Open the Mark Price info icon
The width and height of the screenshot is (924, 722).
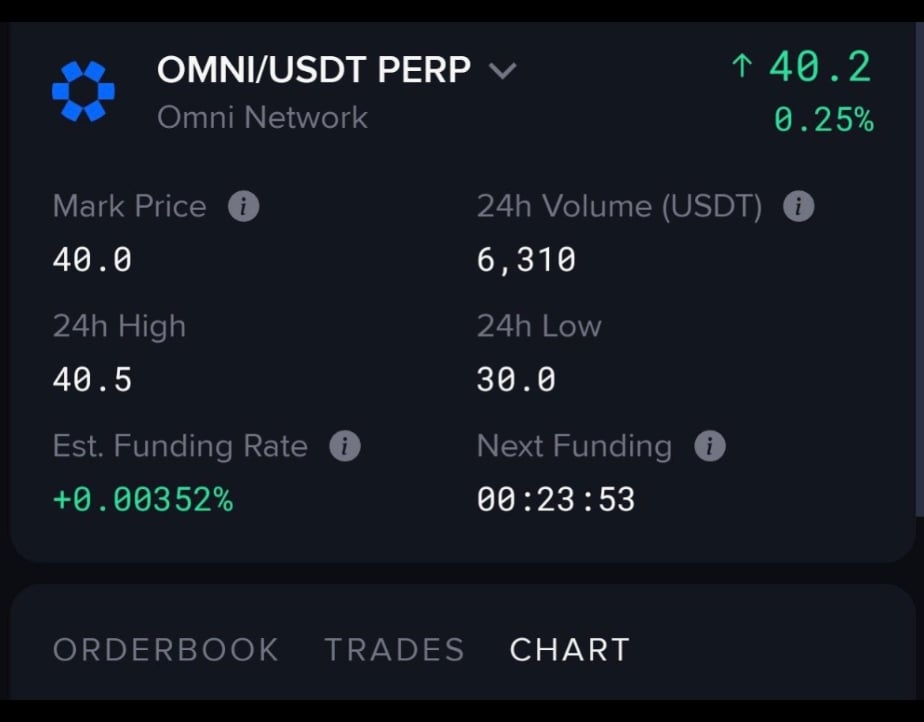pos(243,207)
